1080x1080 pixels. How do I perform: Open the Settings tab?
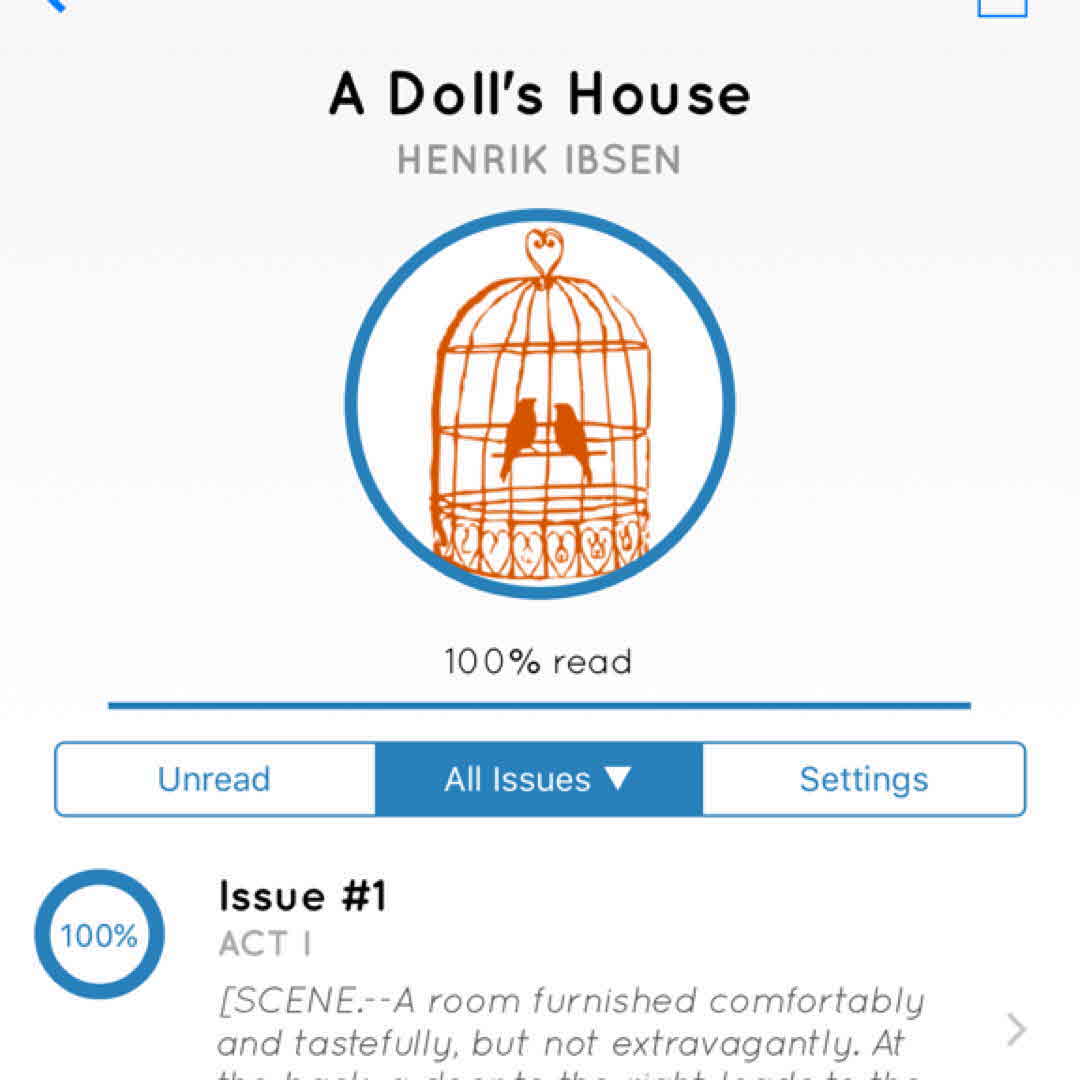(x=864, y=779)
